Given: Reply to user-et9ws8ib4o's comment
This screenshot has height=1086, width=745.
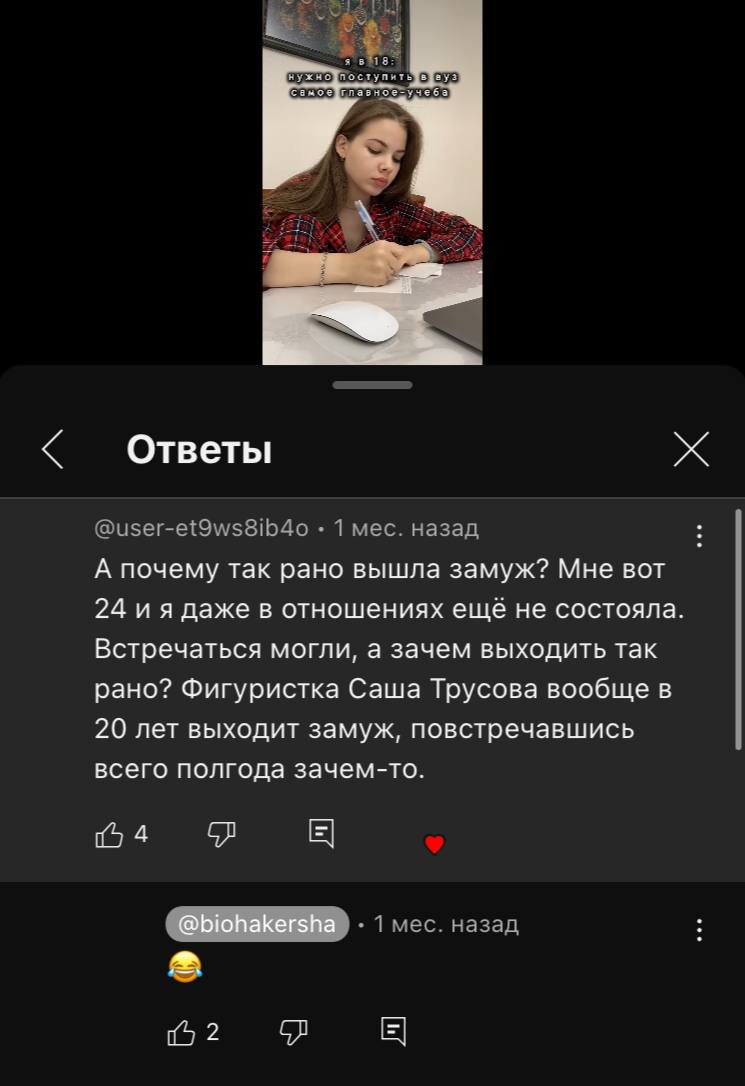Looking at the screenshot, I should 321,834.
